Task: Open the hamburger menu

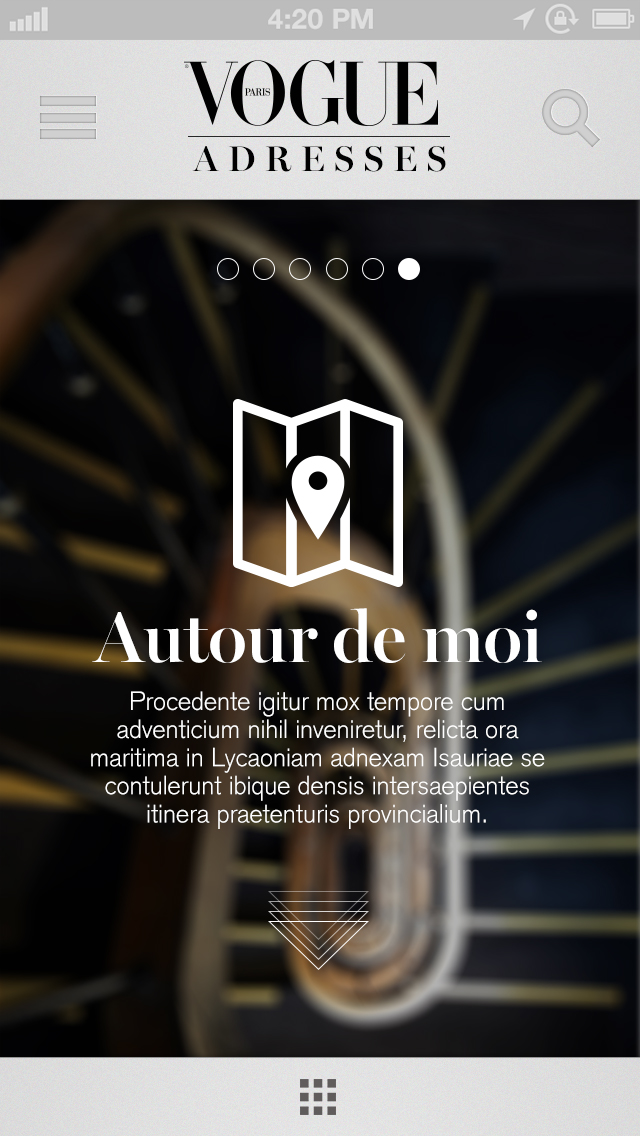Action: 68,118
